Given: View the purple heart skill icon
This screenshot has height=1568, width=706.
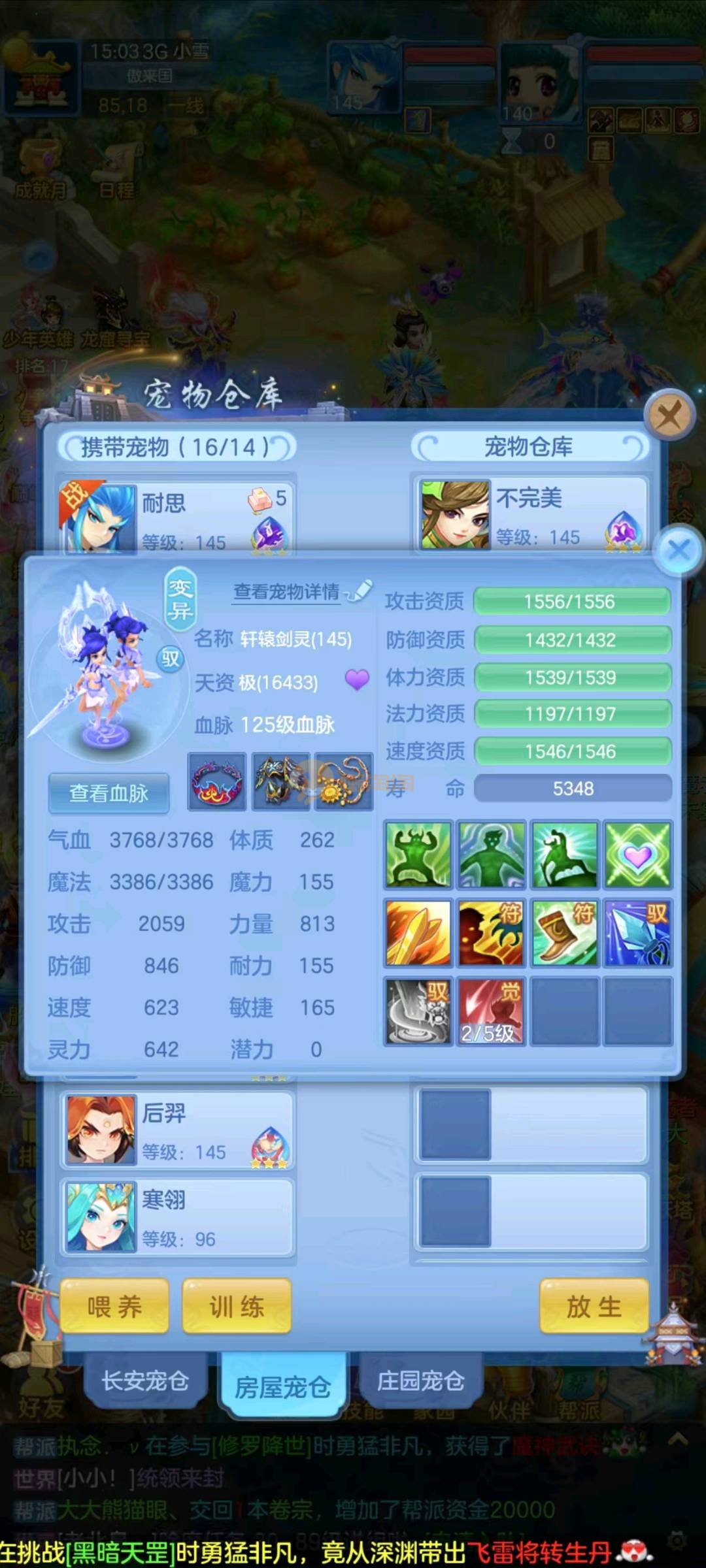Looking at the screenshot, I should tap(637, 855).
